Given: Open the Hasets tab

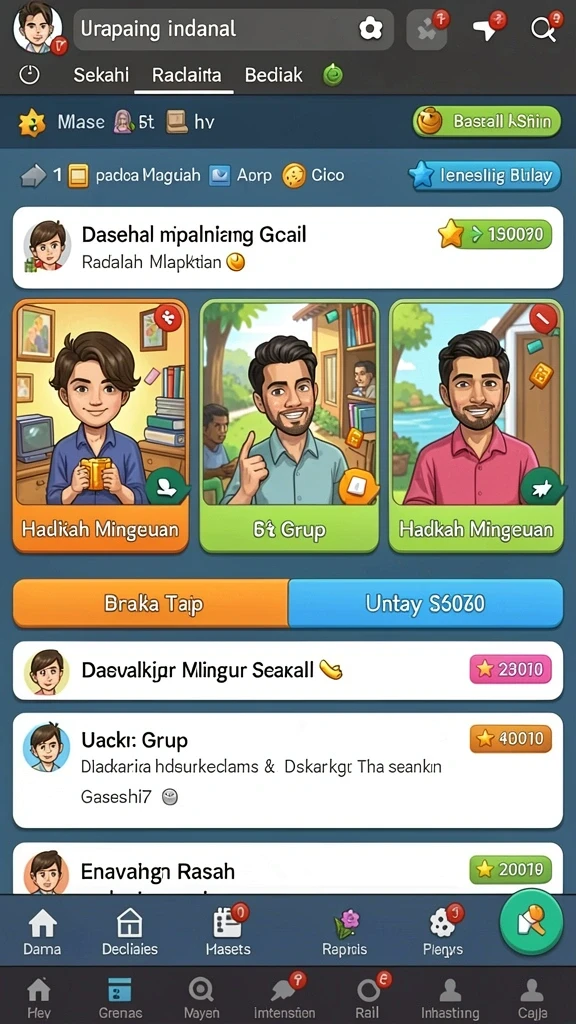Looking at the screenshot, I should click(x=228, y=933).
